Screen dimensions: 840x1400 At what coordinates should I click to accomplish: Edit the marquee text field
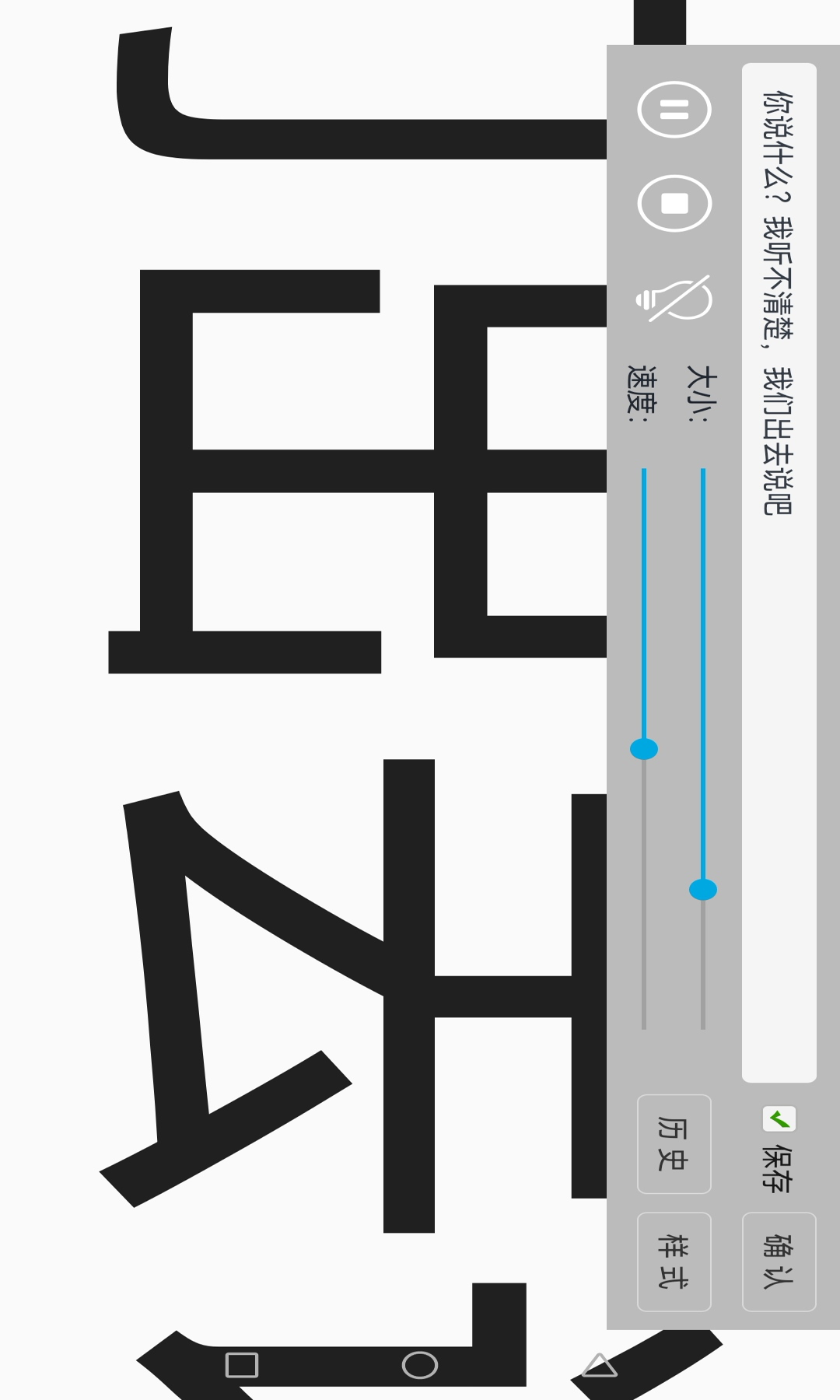(x=779, y=572)
